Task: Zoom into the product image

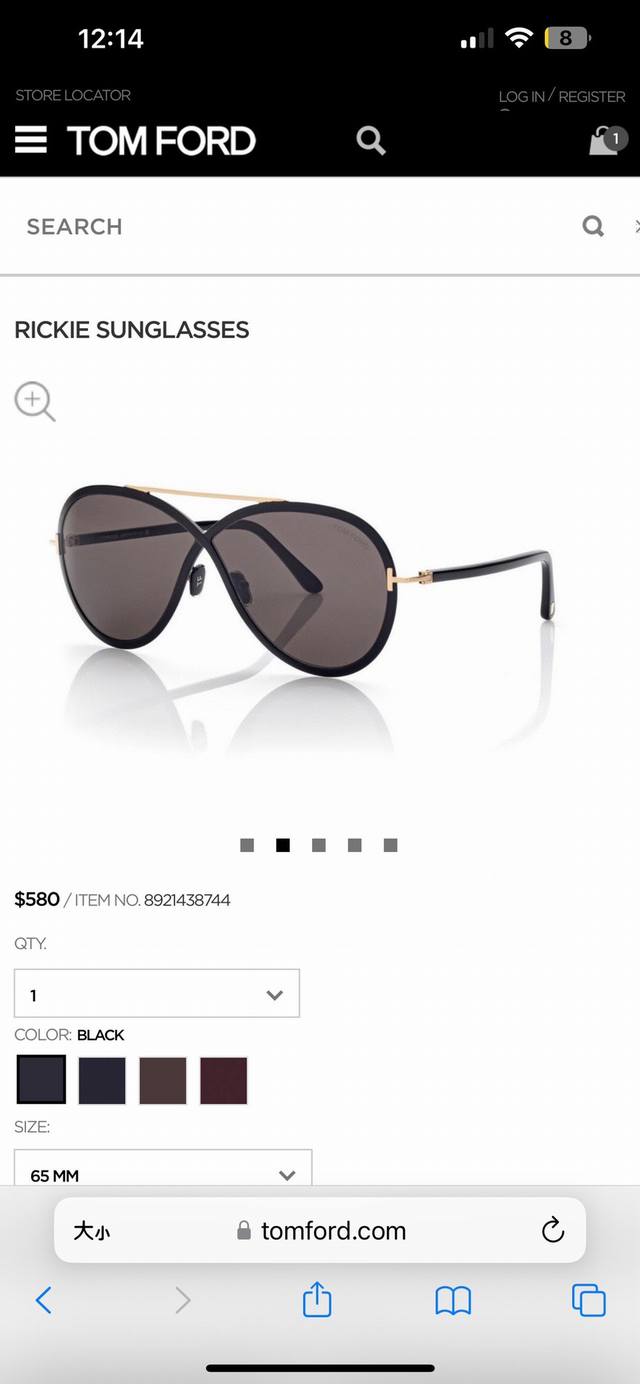Action: click(35, 401)
